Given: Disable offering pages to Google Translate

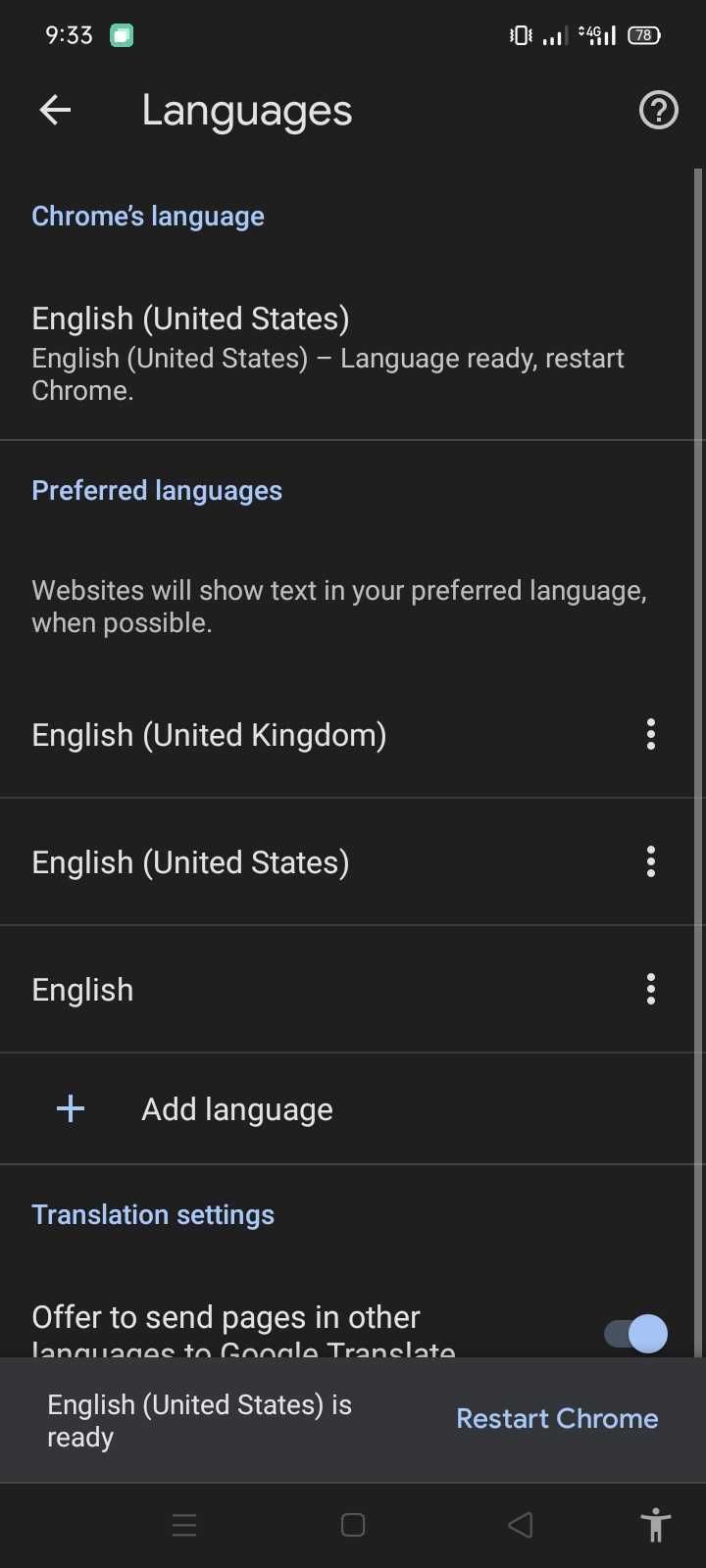Looking at the screenshot, I should click(x=631, y=1333).
